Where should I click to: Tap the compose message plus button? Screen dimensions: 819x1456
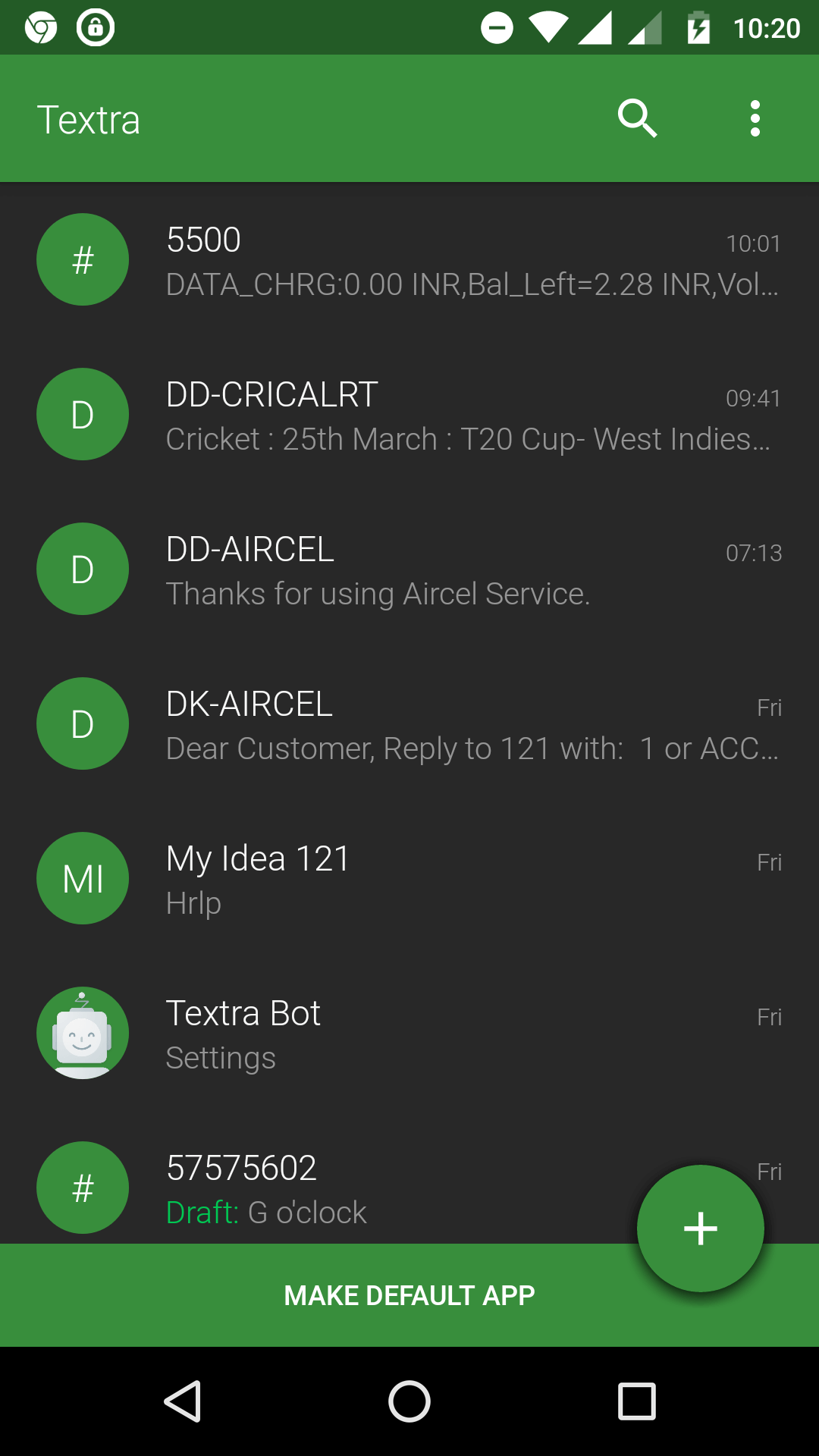click(700, 1228)
